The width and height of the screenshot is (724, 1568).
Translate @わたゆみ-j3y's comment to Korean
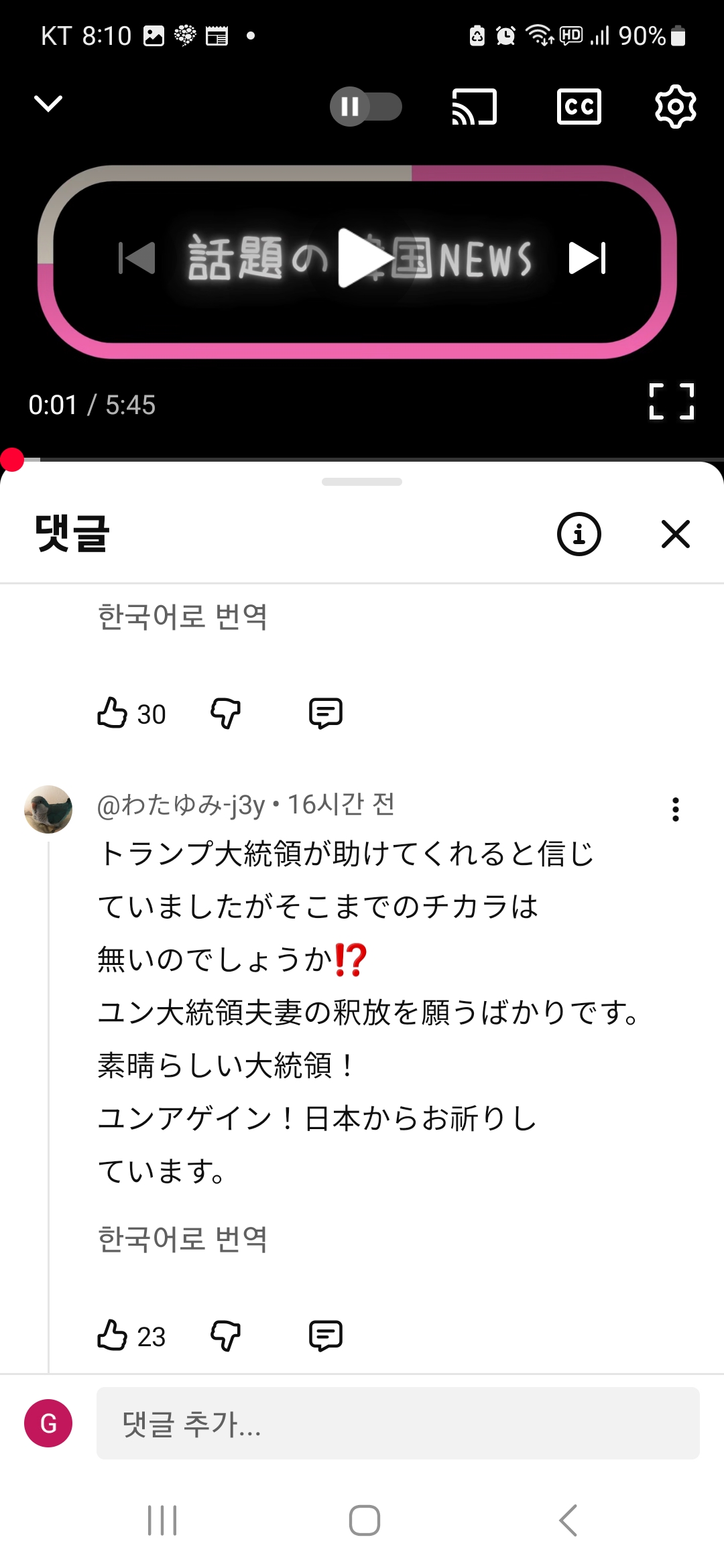pos(182,1239)
